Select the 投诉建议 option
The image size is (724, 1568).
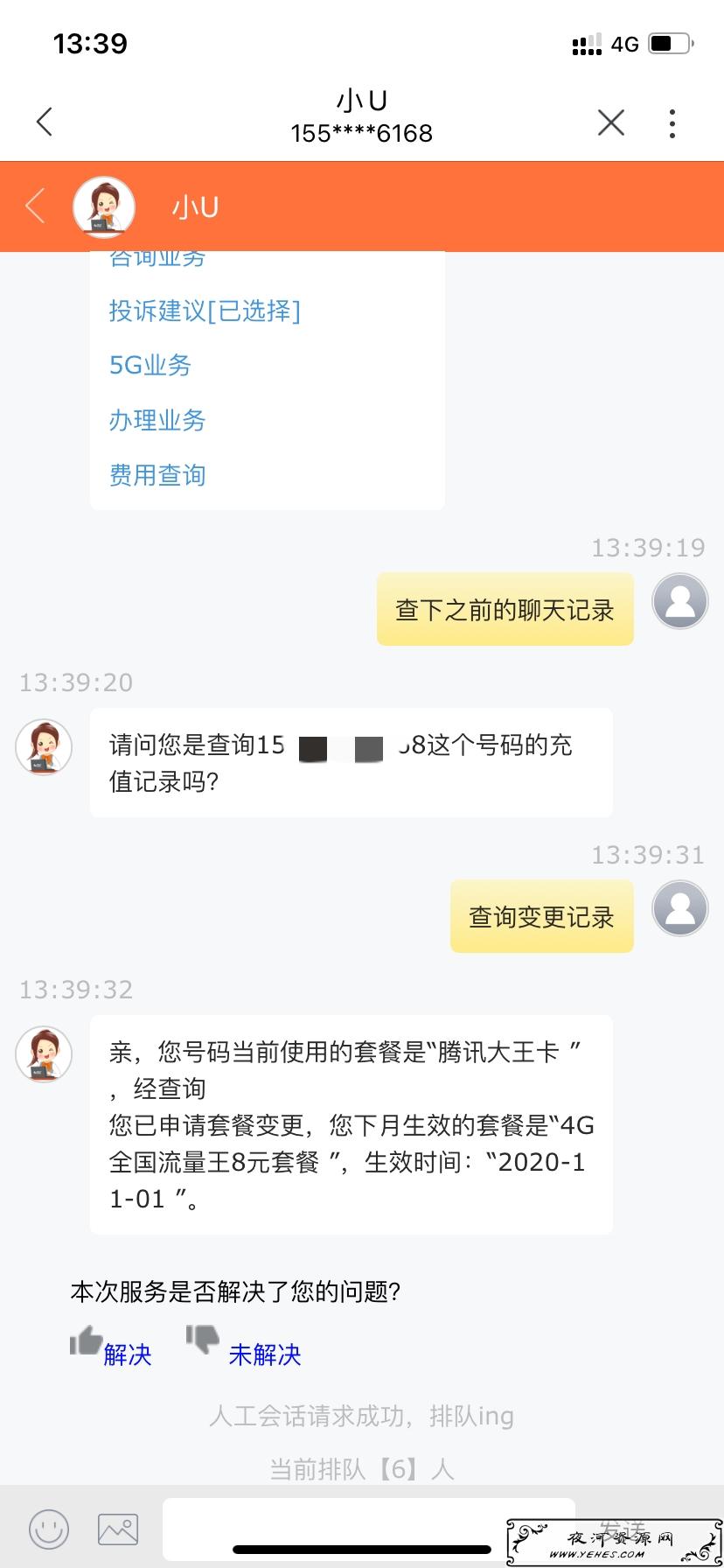(205, 311)
